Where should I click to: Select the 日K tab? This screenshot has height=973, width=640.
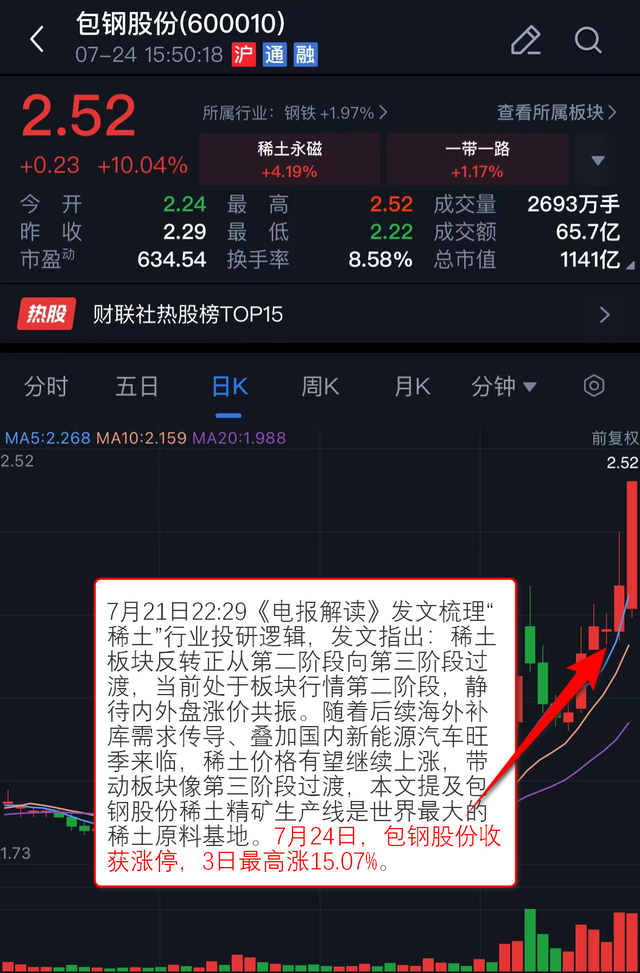tap(229, 387)
